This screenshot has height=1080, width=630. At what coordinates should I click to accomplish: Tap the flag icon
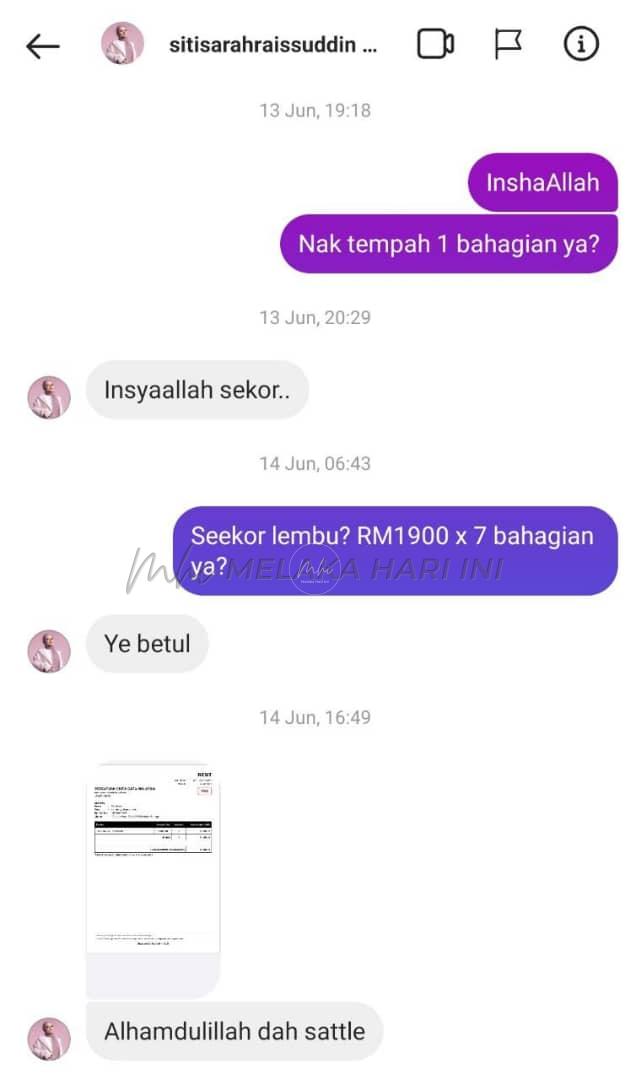point(508,45)
